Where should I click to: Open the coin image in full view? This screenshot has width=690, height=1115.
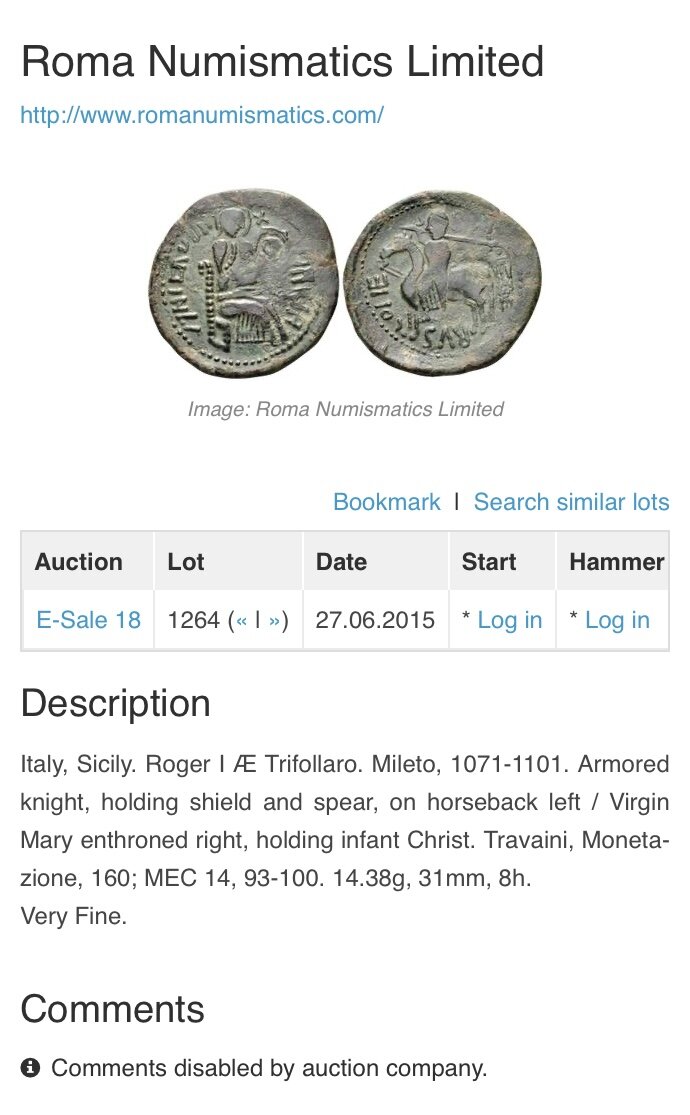click(345, 282)
